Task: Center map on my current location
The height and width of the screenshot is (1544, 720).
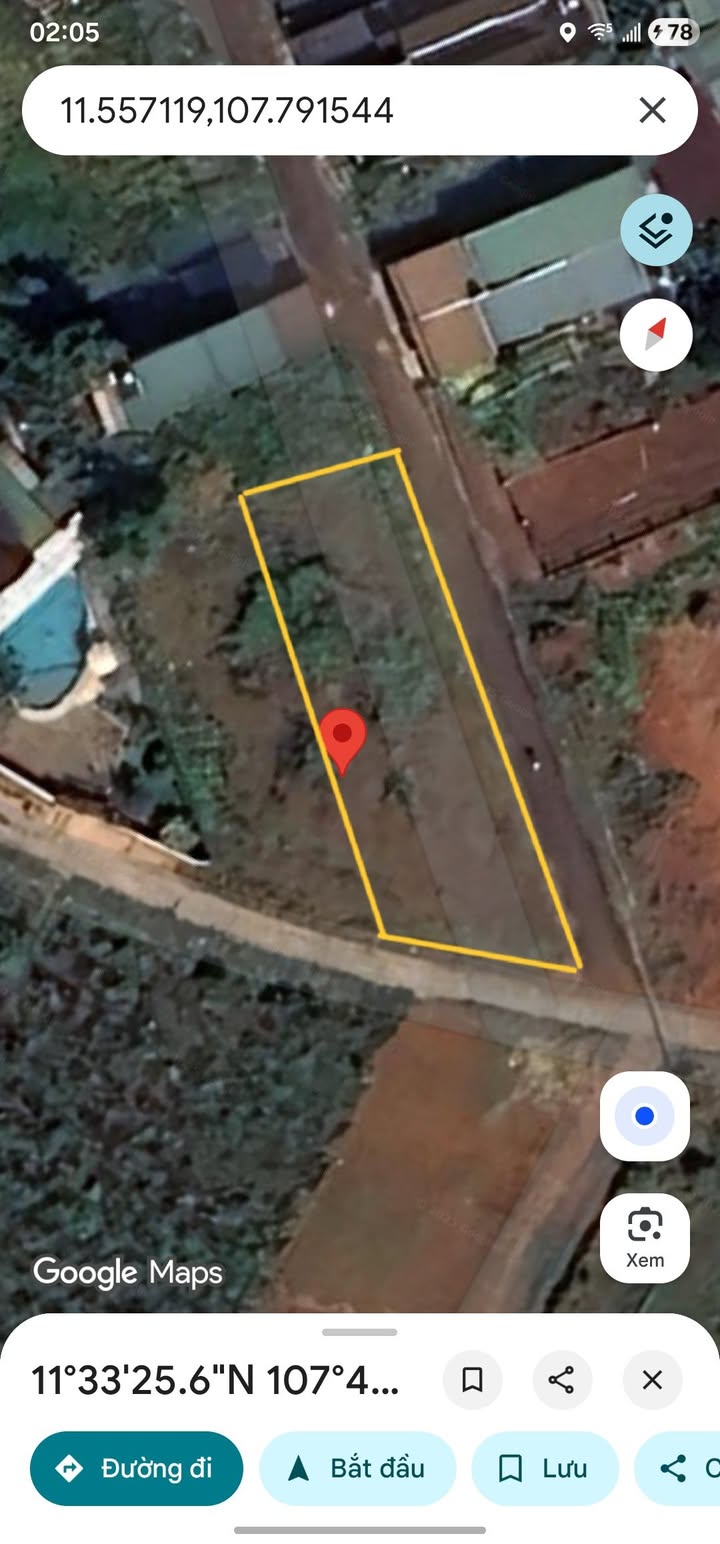Action: coord(645,1116)
